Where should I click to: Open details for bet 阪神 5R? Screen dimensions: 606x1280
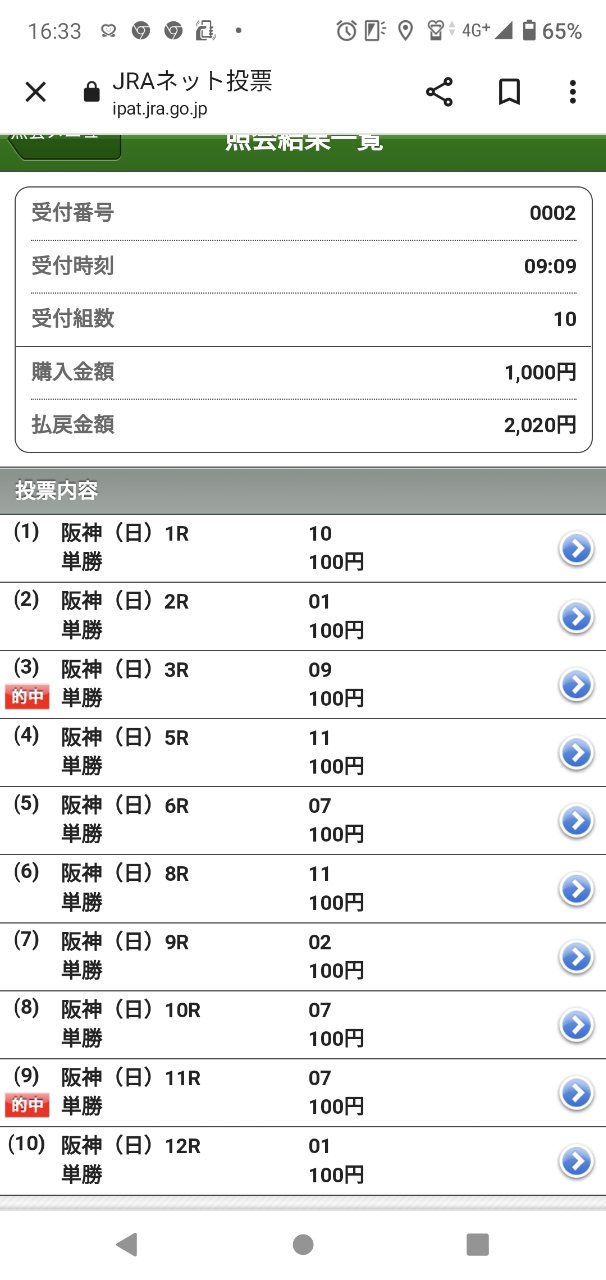tap(576, 753)
